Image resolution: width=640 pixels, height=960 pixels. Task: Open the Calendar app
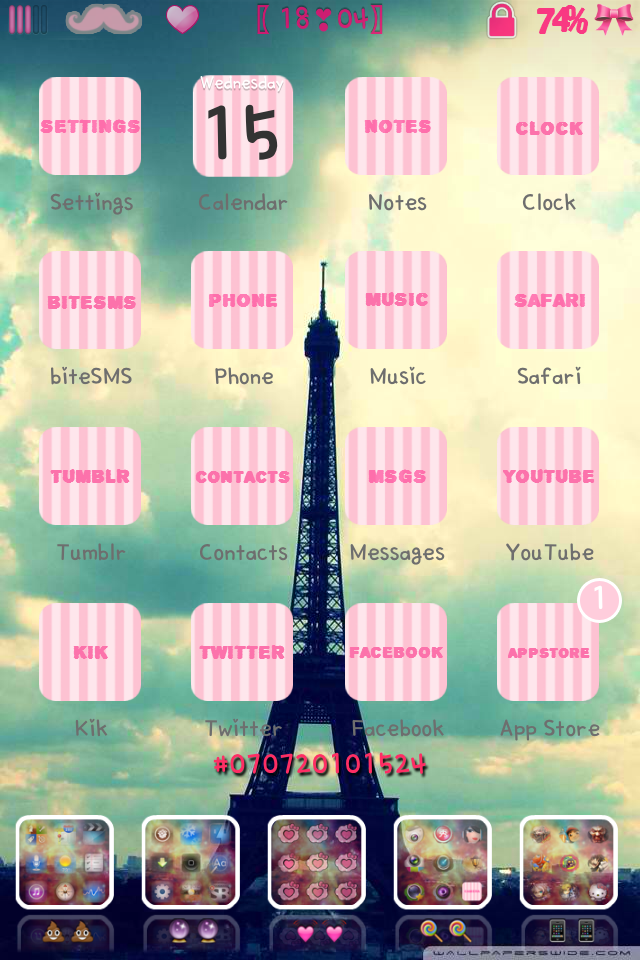(x=242, y=127)
